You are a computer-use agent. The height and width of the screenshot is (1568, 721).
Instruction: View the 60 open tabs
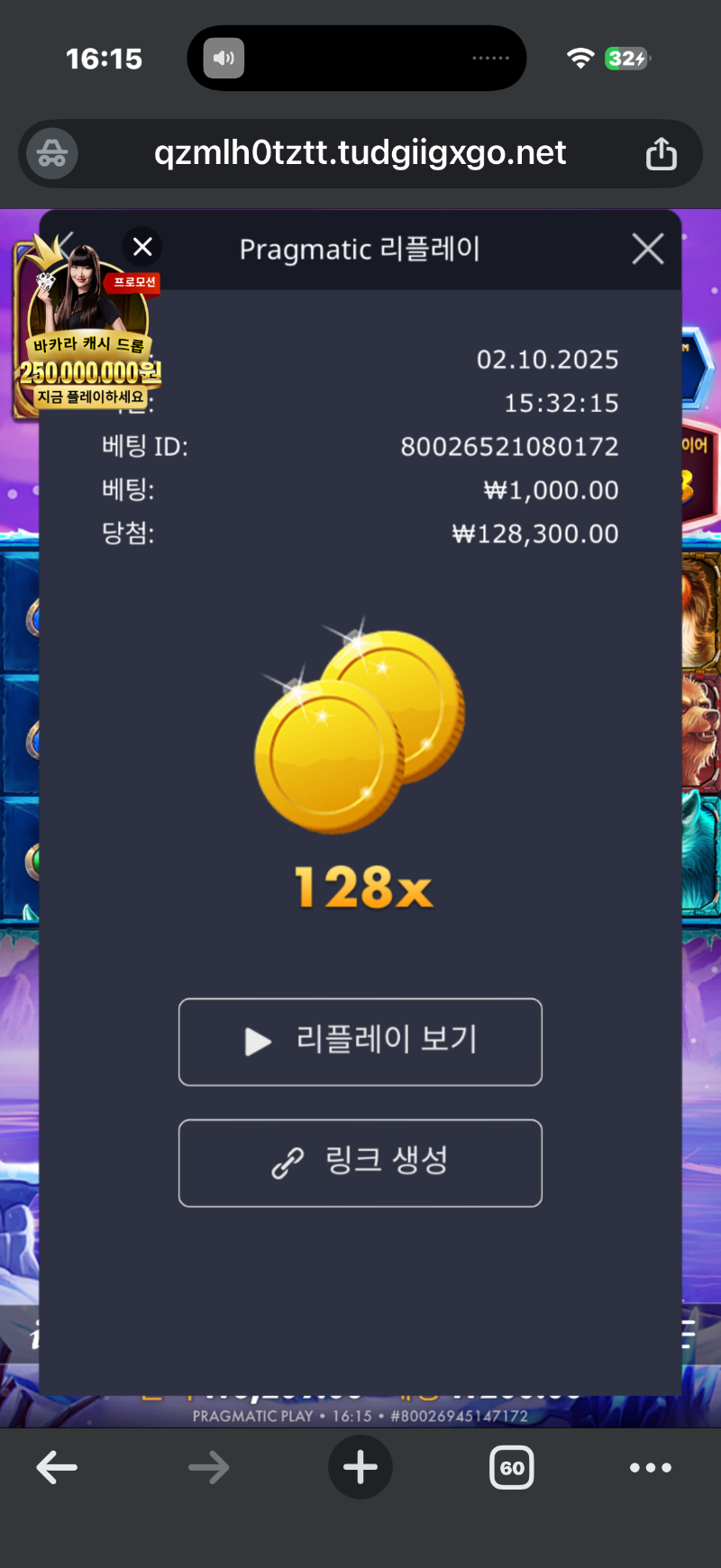coord(512,1468)
